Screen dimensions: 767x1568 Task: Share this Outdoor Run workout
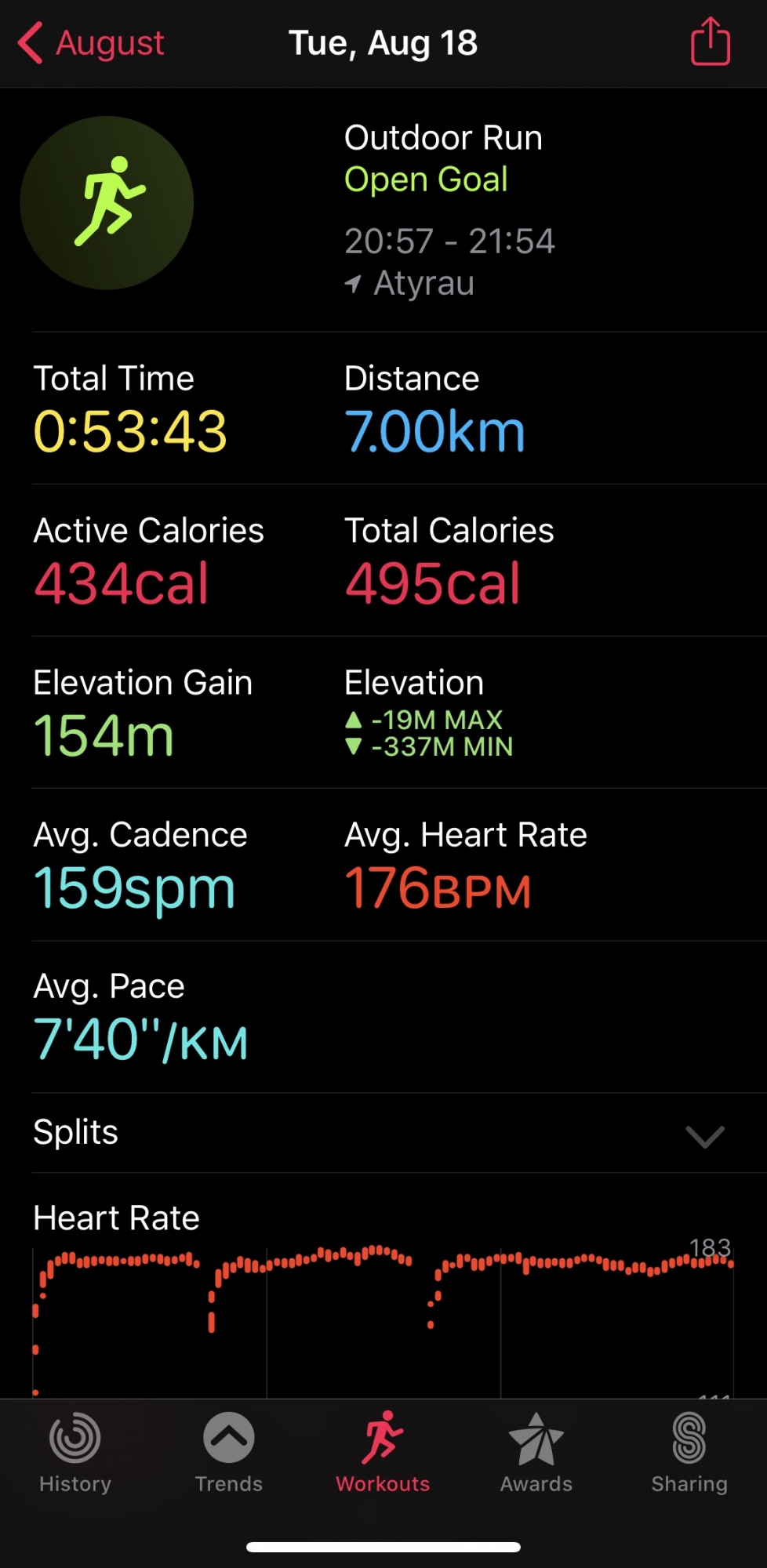pyautogui.click(x=710, y=42)
